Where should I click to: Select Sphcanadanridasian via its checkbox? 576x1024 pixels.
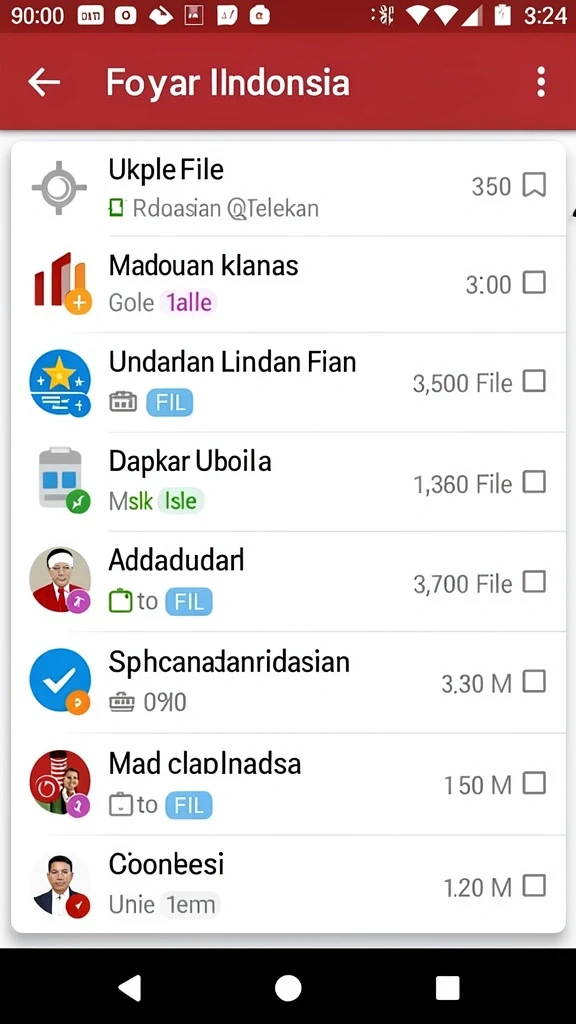tap(534, 681)
